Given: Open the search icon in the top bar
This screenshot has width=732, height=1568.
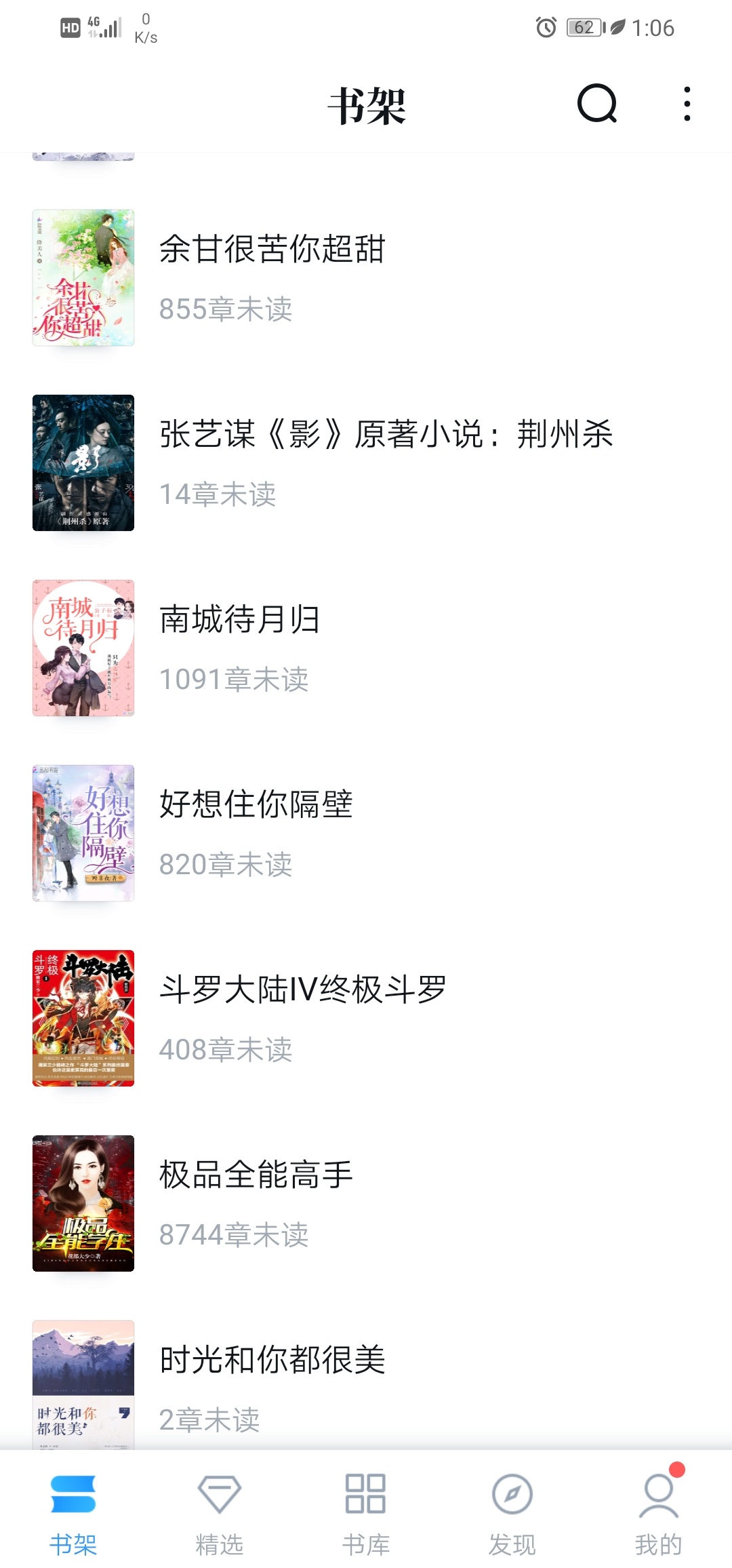Looking at the screenshot, I should [x=596, y=104].
